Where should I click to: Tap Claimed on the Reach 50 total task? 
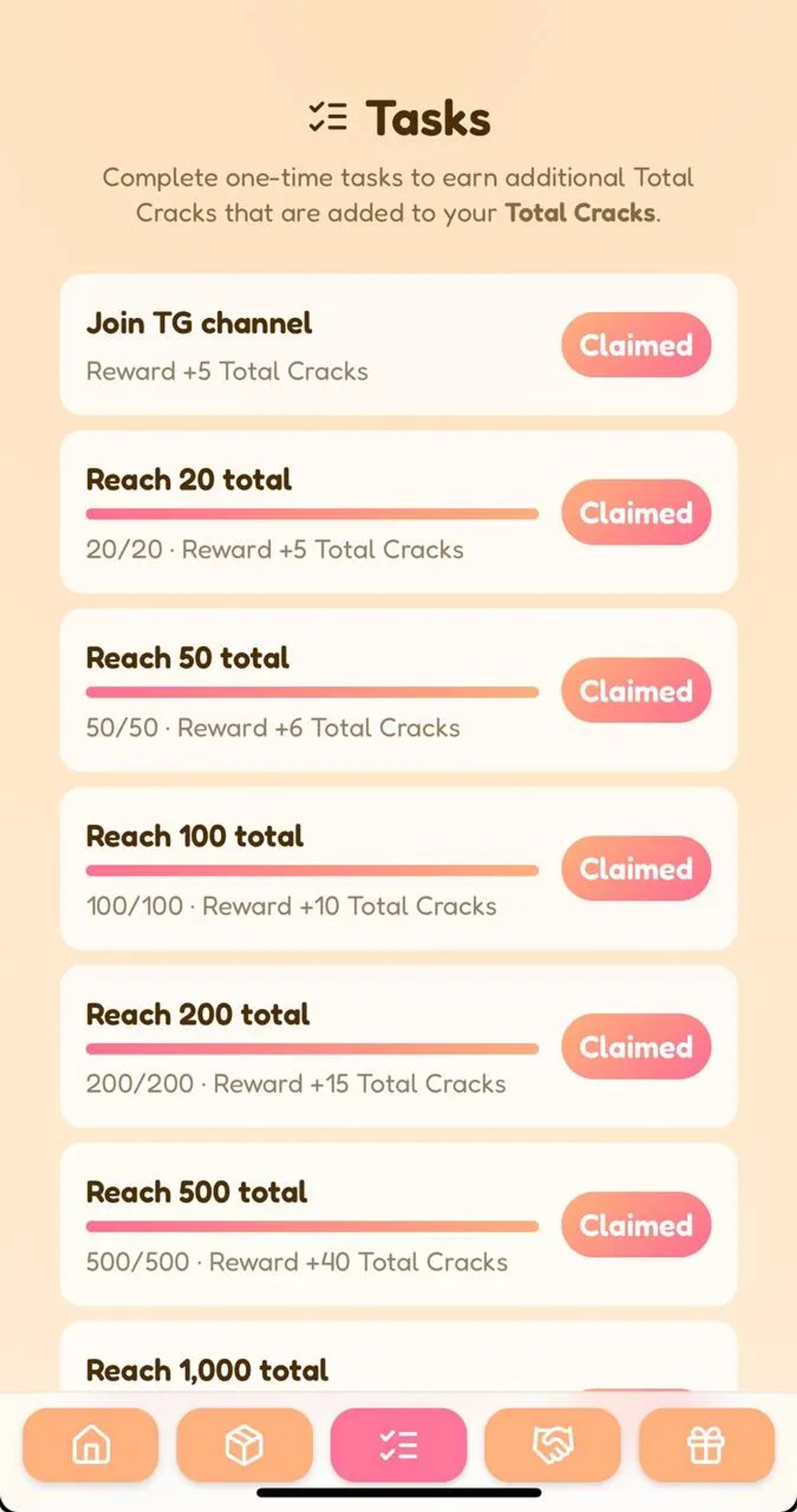(636, 691)
